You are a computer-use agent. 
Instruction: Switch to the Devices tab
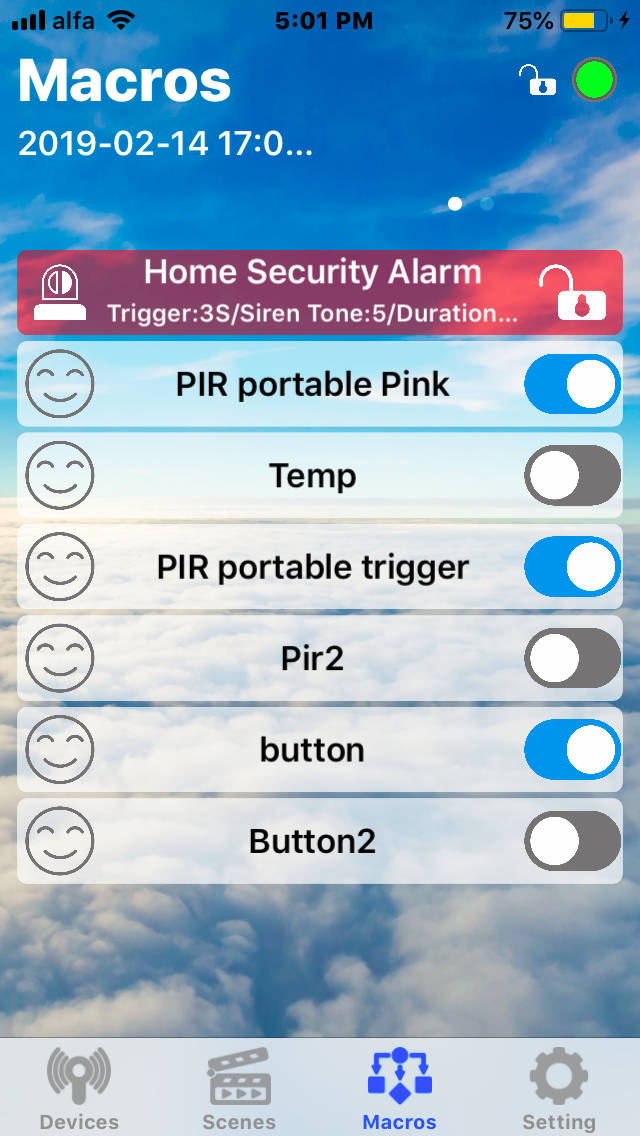coord(79,1089)
